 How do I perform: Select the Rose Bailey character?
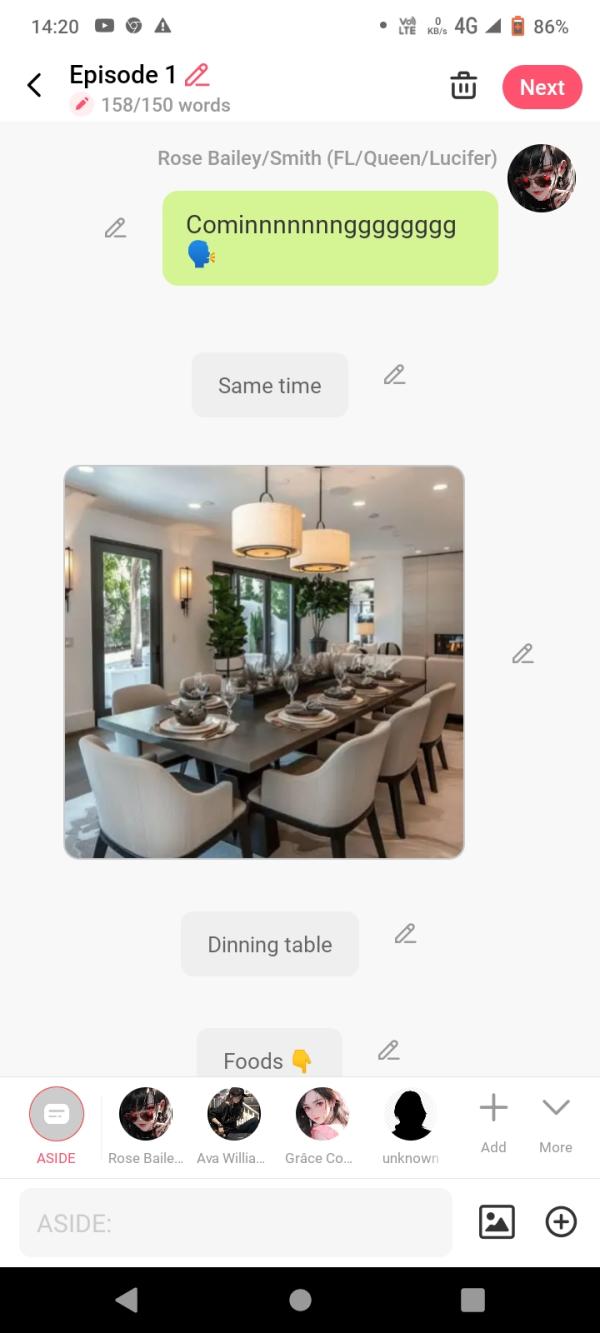[x=146, y=1115]
